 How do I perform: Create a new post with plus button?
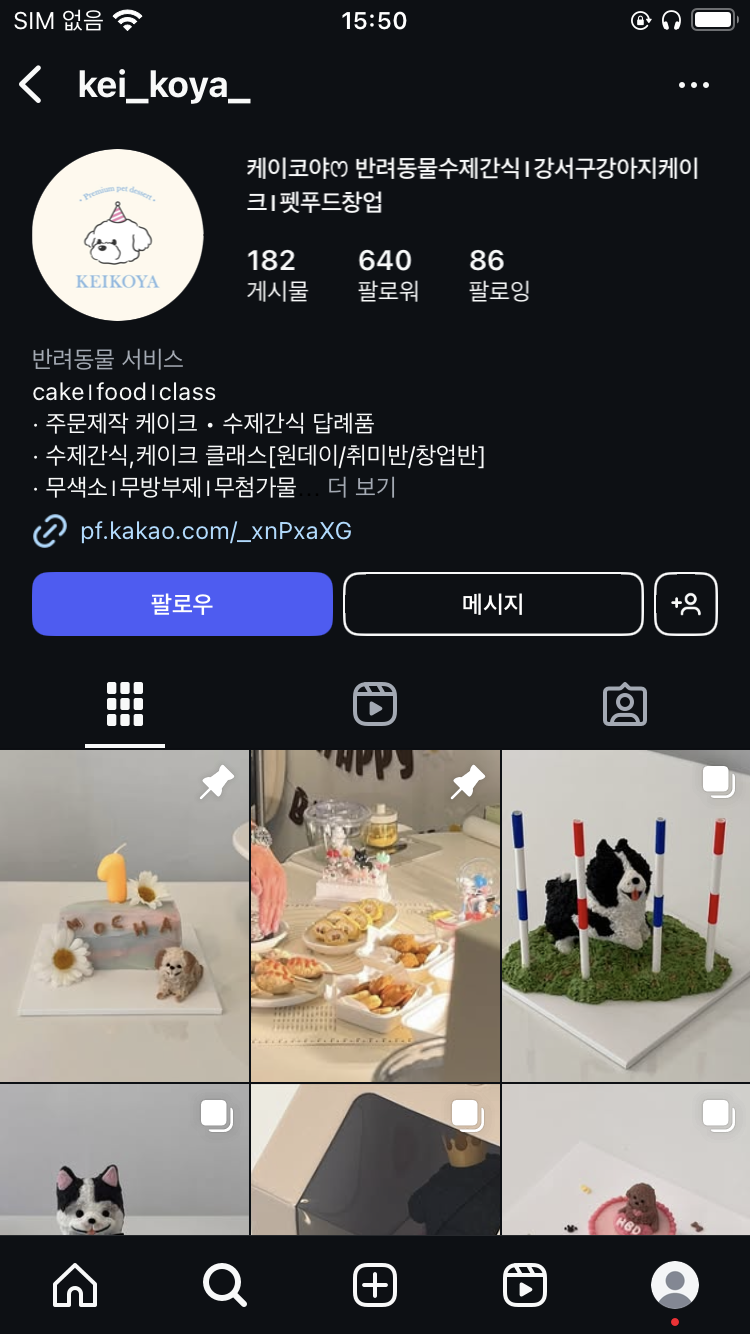[x=375, y=1285]
